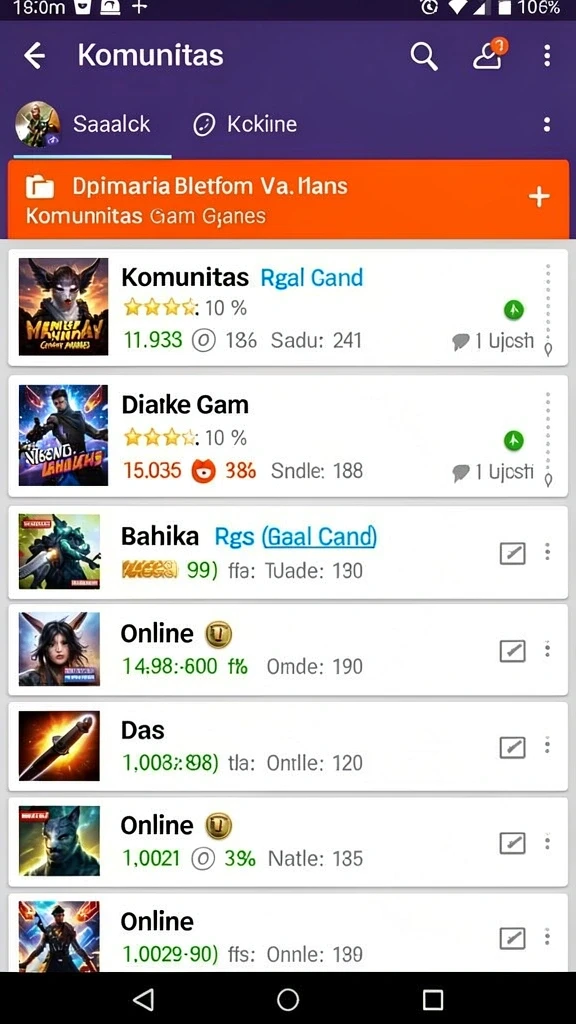Open the Komunitas Rgal Cand card
The height and width of the screenshot is (1024, 576).
(x=288, y=308)
